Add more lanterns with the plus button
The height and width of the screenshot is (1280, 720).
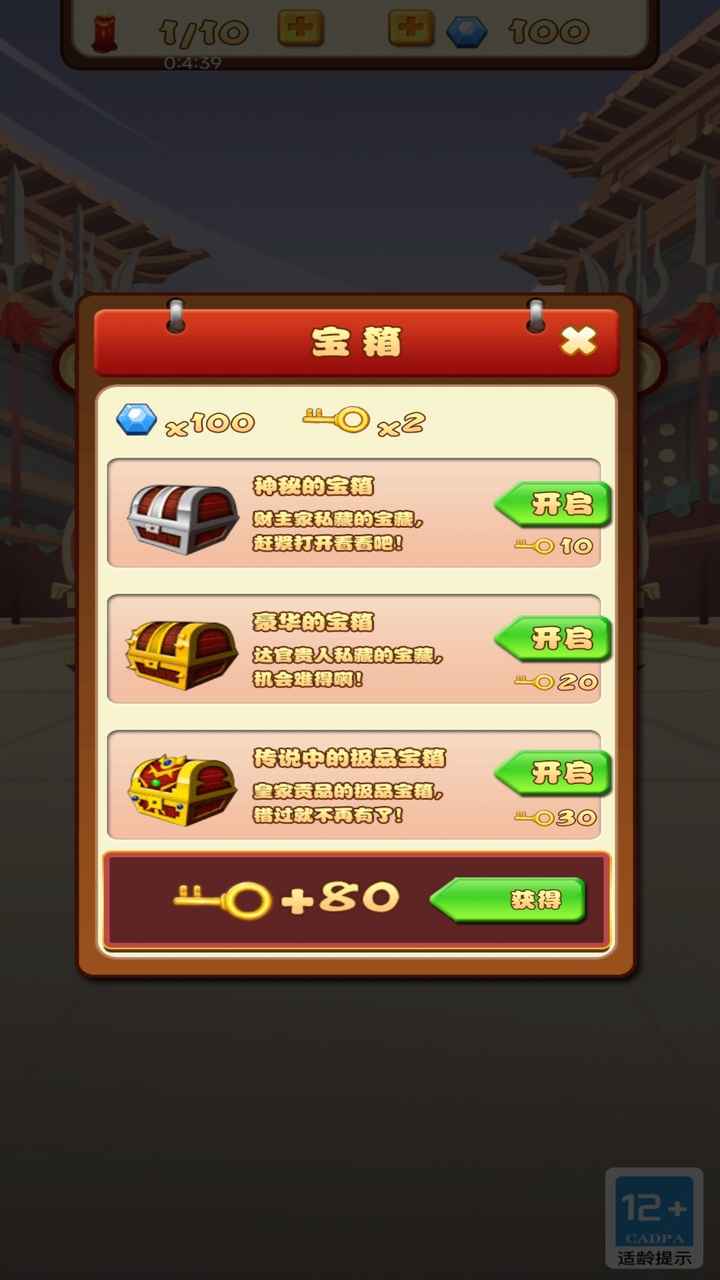(300, 27)
